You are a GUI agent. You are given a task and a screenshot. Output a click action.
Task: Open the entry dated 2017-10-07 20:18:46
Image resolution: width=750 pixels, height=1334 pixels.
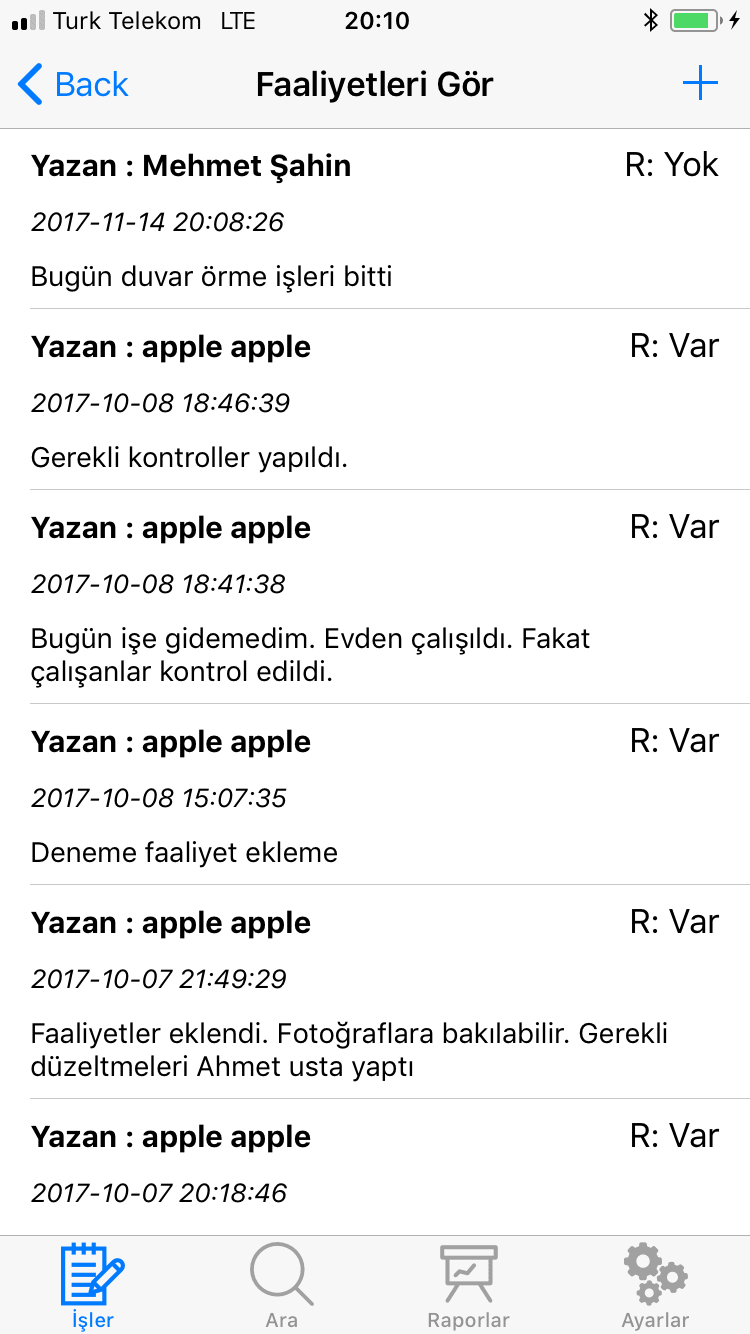pos(375,1166)
